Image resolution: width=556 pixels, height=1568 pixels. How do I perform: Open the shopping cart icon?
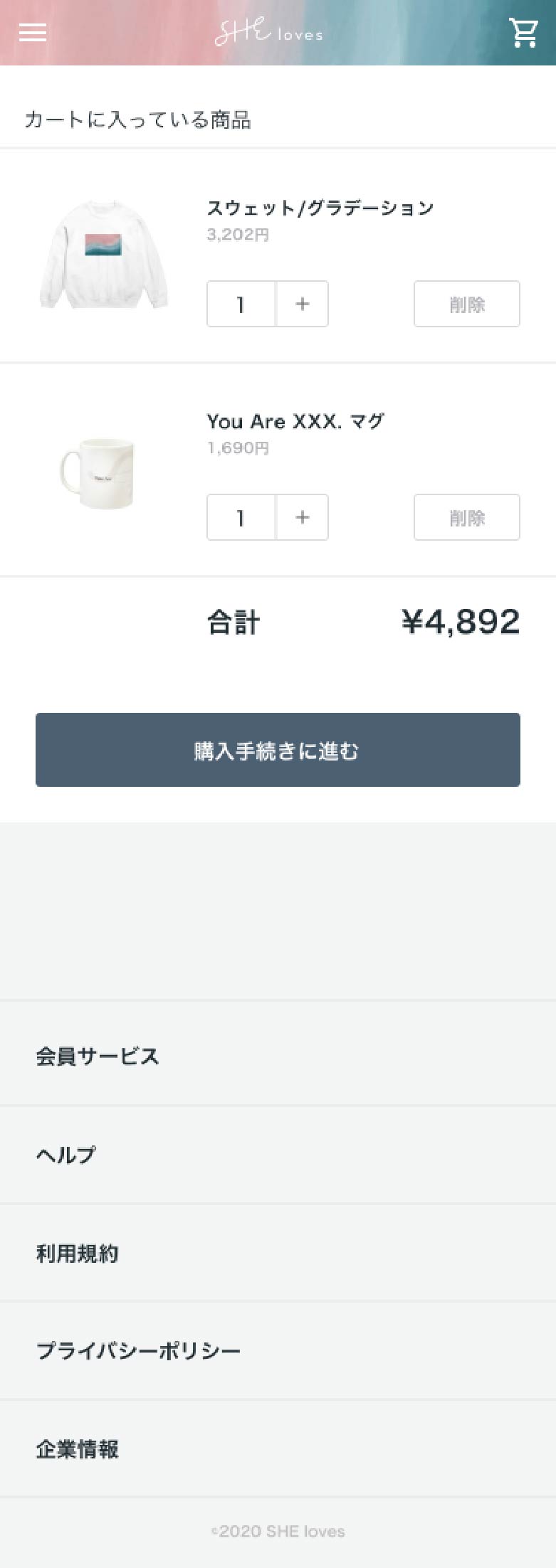click(523, 33)
